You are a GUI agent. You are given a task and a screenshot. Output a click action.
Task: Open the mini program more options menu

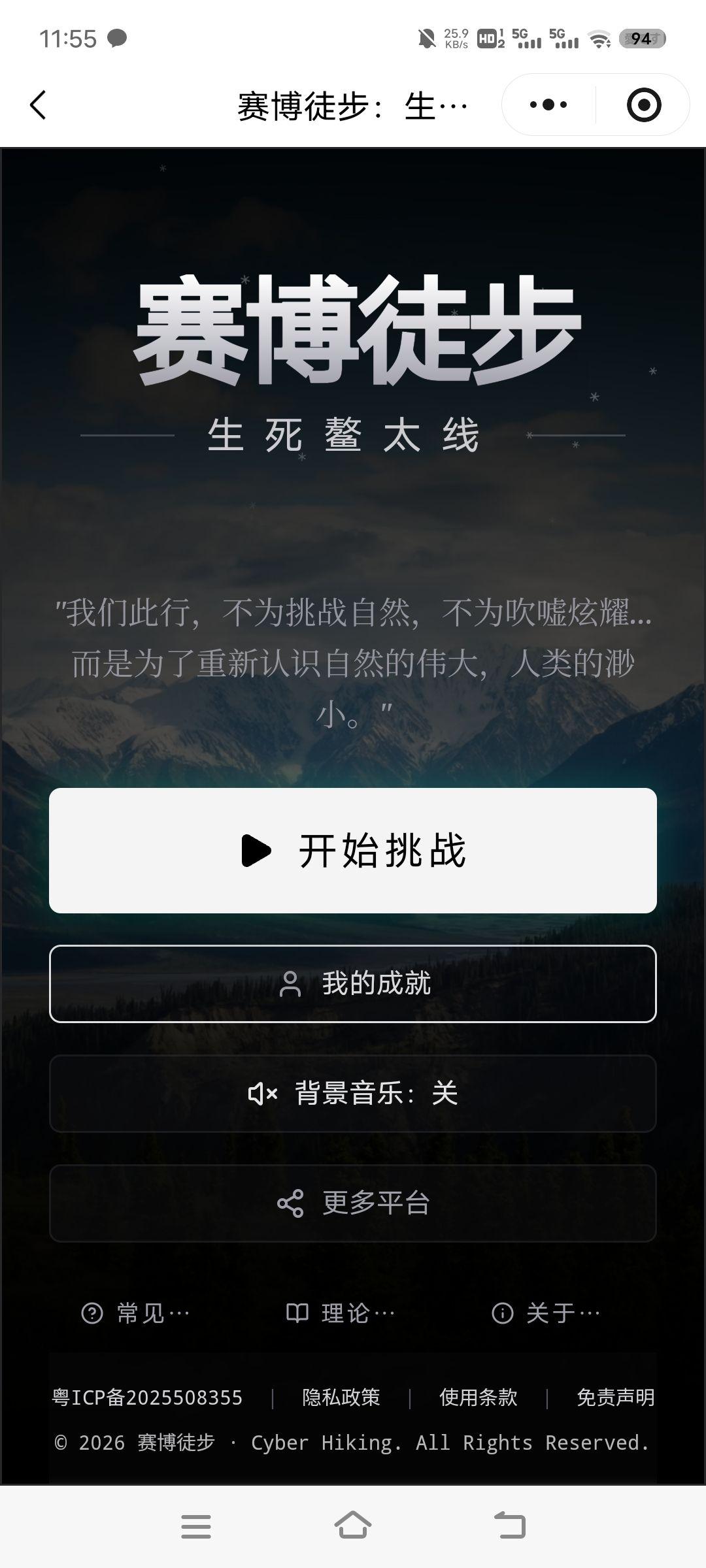[548, 105]
